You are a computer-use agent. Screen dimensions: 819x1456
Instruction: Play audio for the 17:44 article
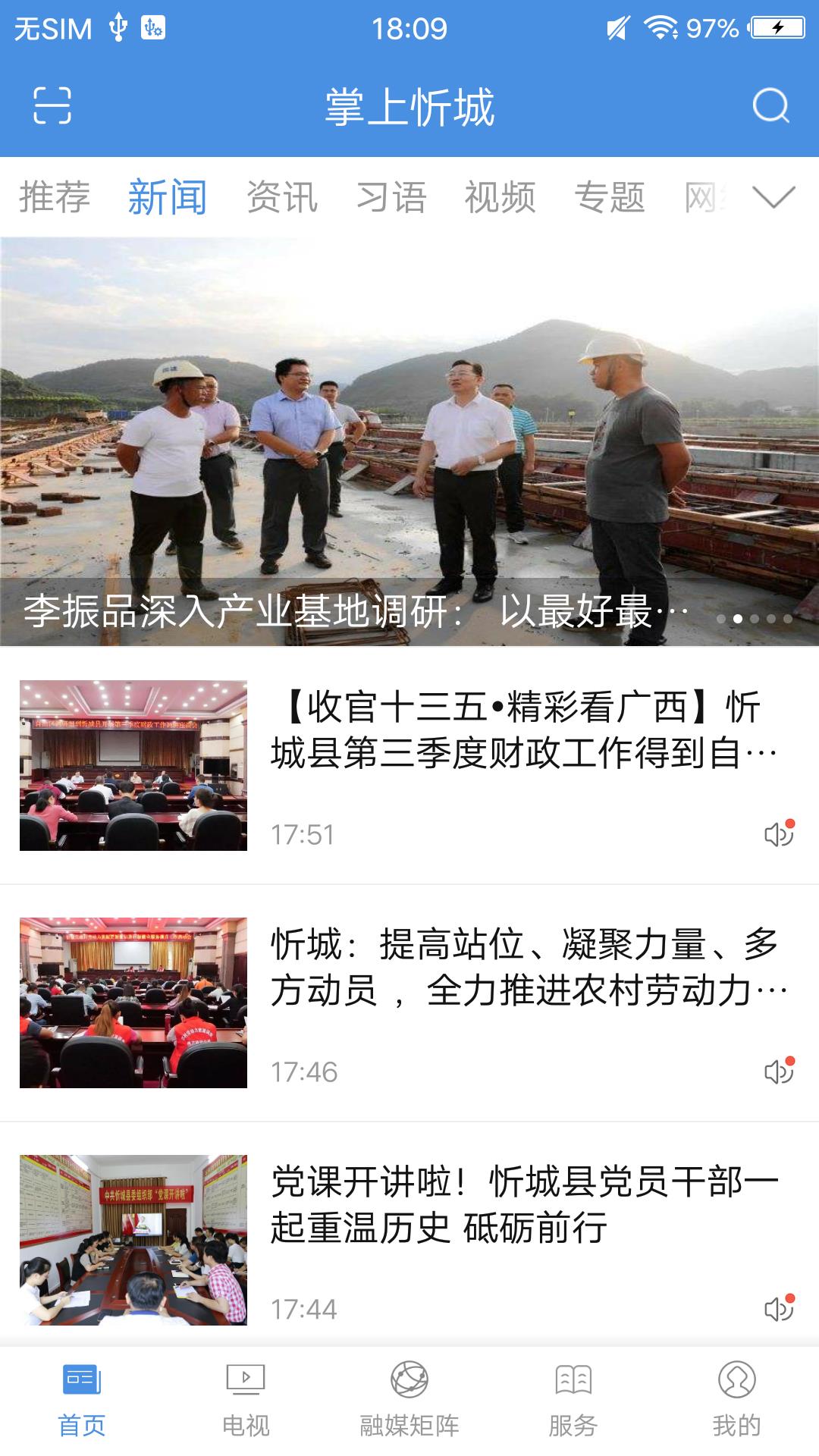779,1309
